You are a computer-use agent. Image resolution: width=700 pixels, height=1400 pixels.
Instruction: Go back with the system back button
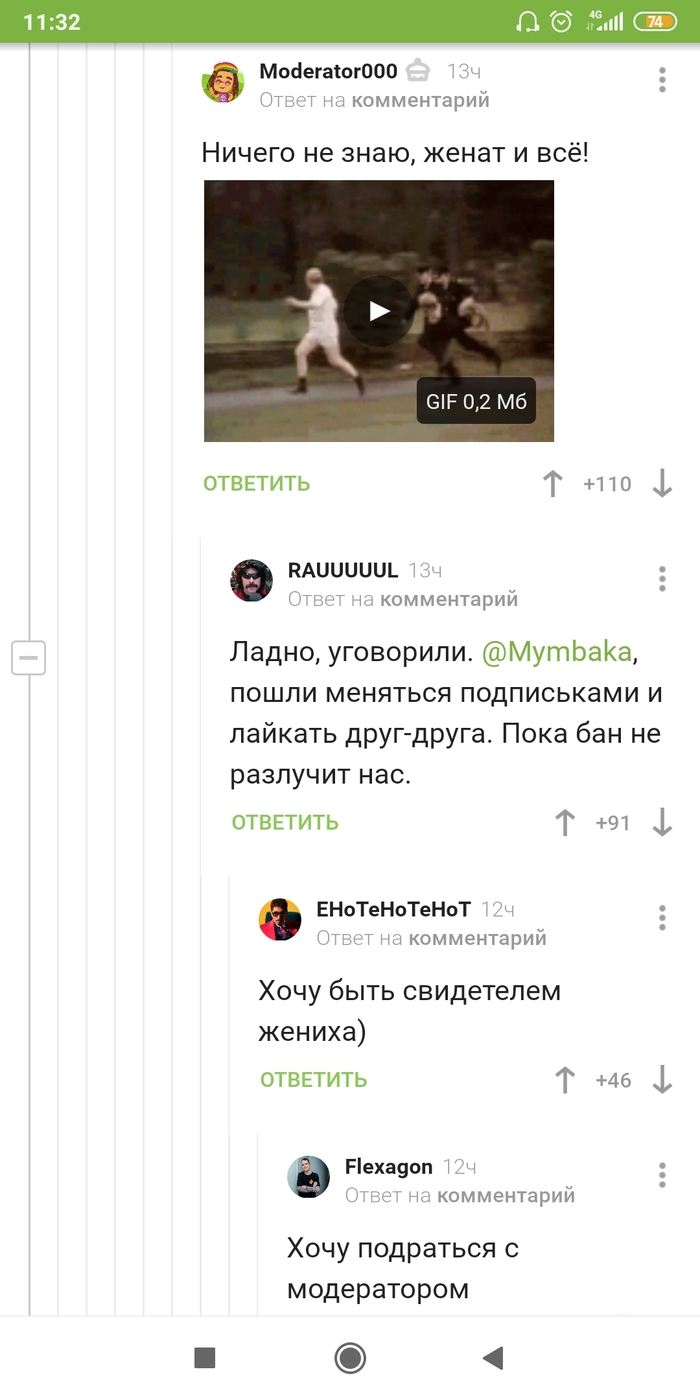point(492,1357)
